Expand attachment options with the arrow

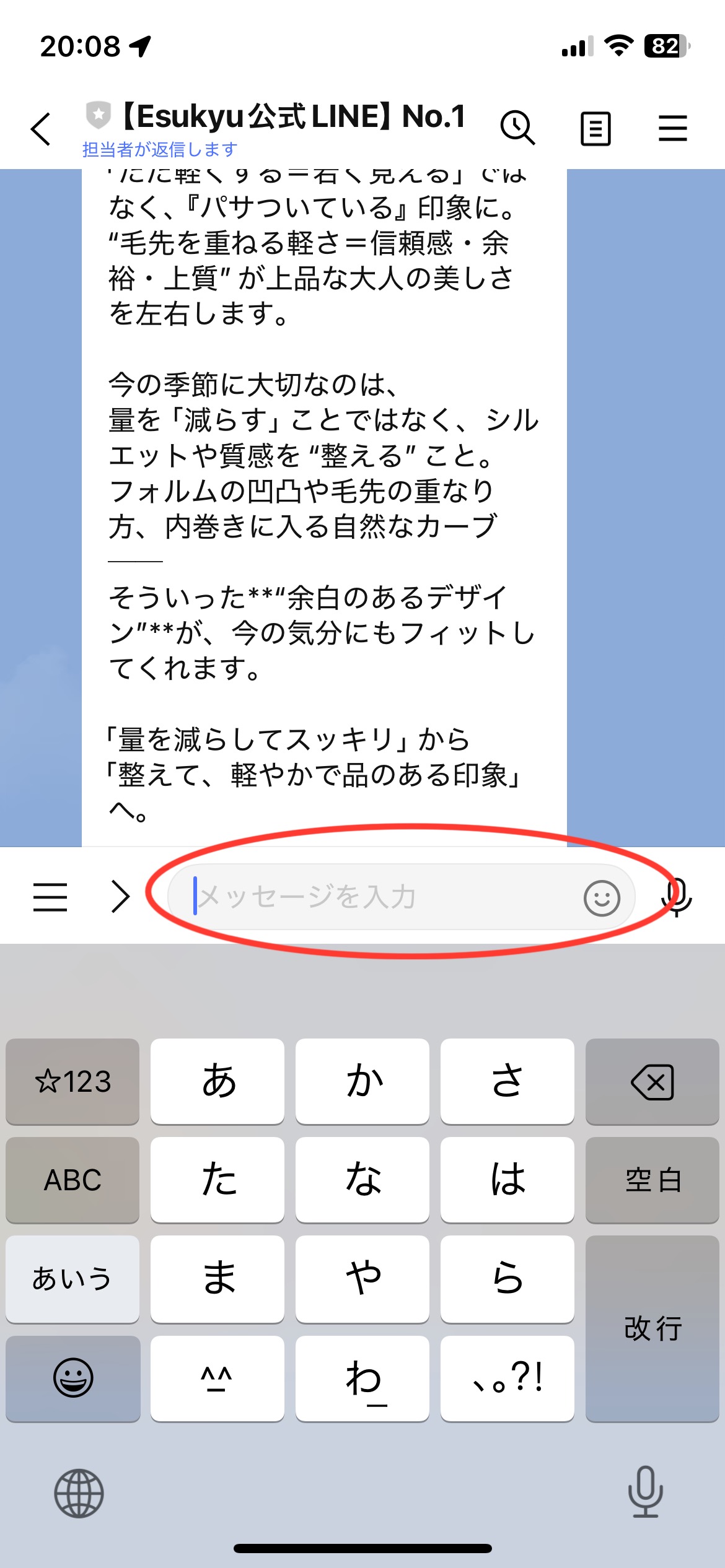[x=120, y=897]
